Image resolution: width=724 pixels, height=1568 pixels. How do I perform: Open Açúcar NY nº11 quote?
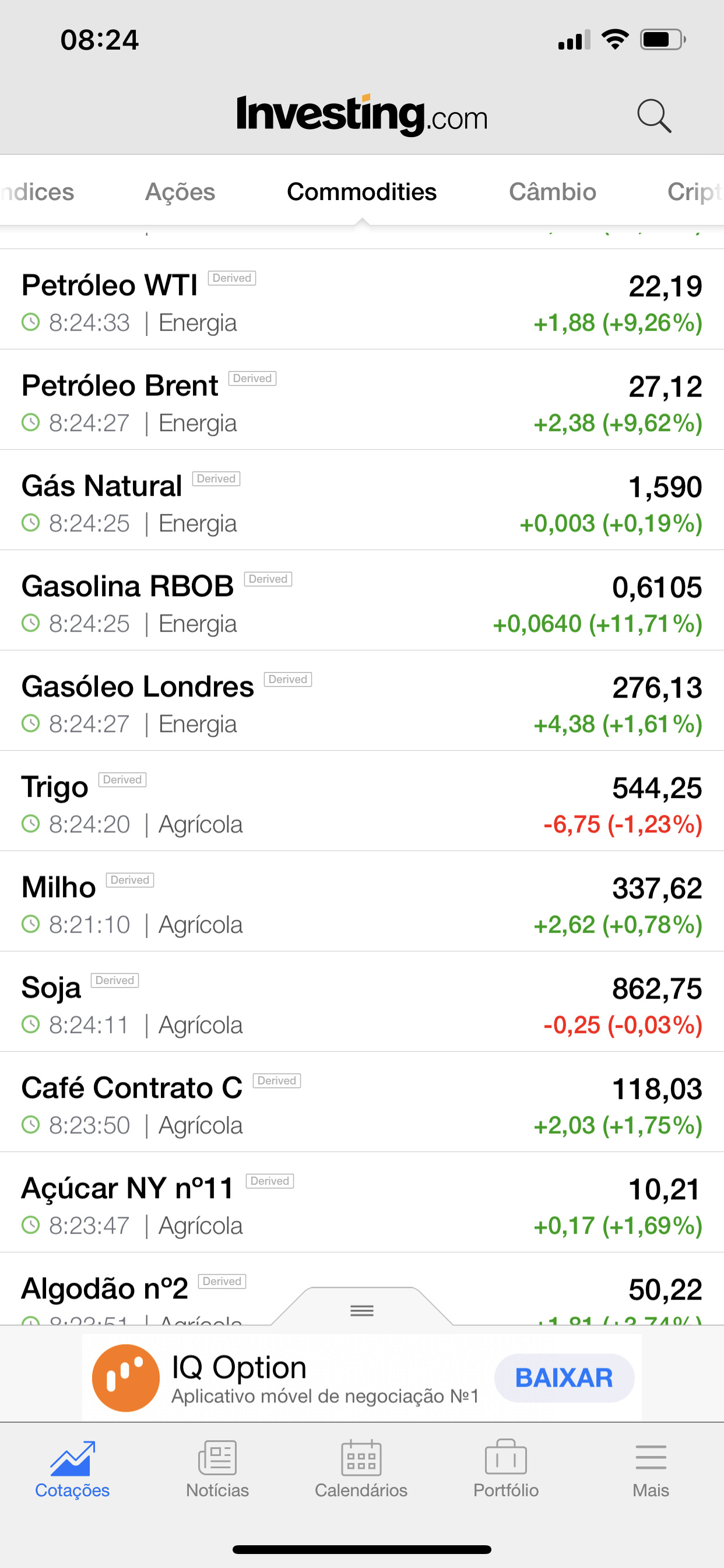pos(362,1203)
